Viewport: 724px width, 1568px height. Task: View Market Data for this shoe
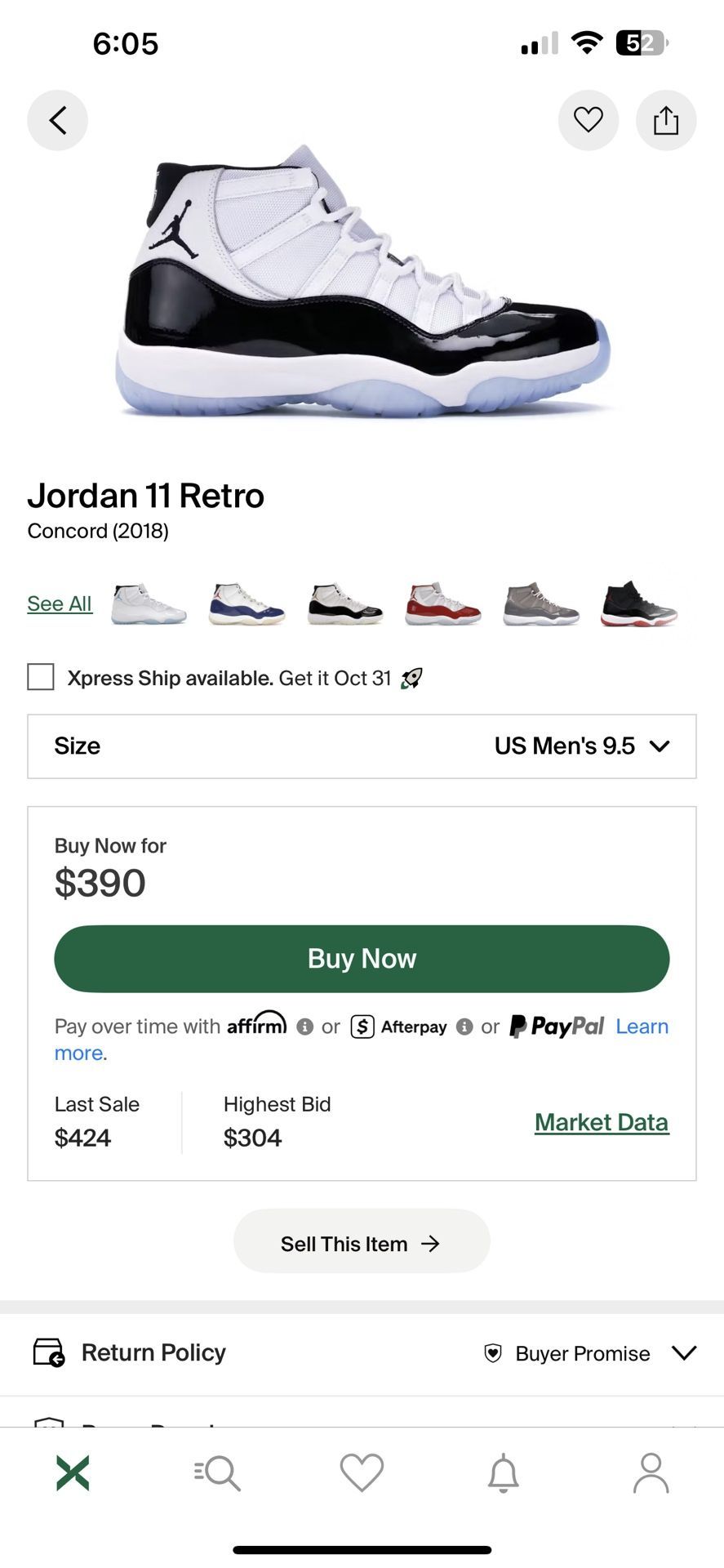click(x=602, y=1121)
